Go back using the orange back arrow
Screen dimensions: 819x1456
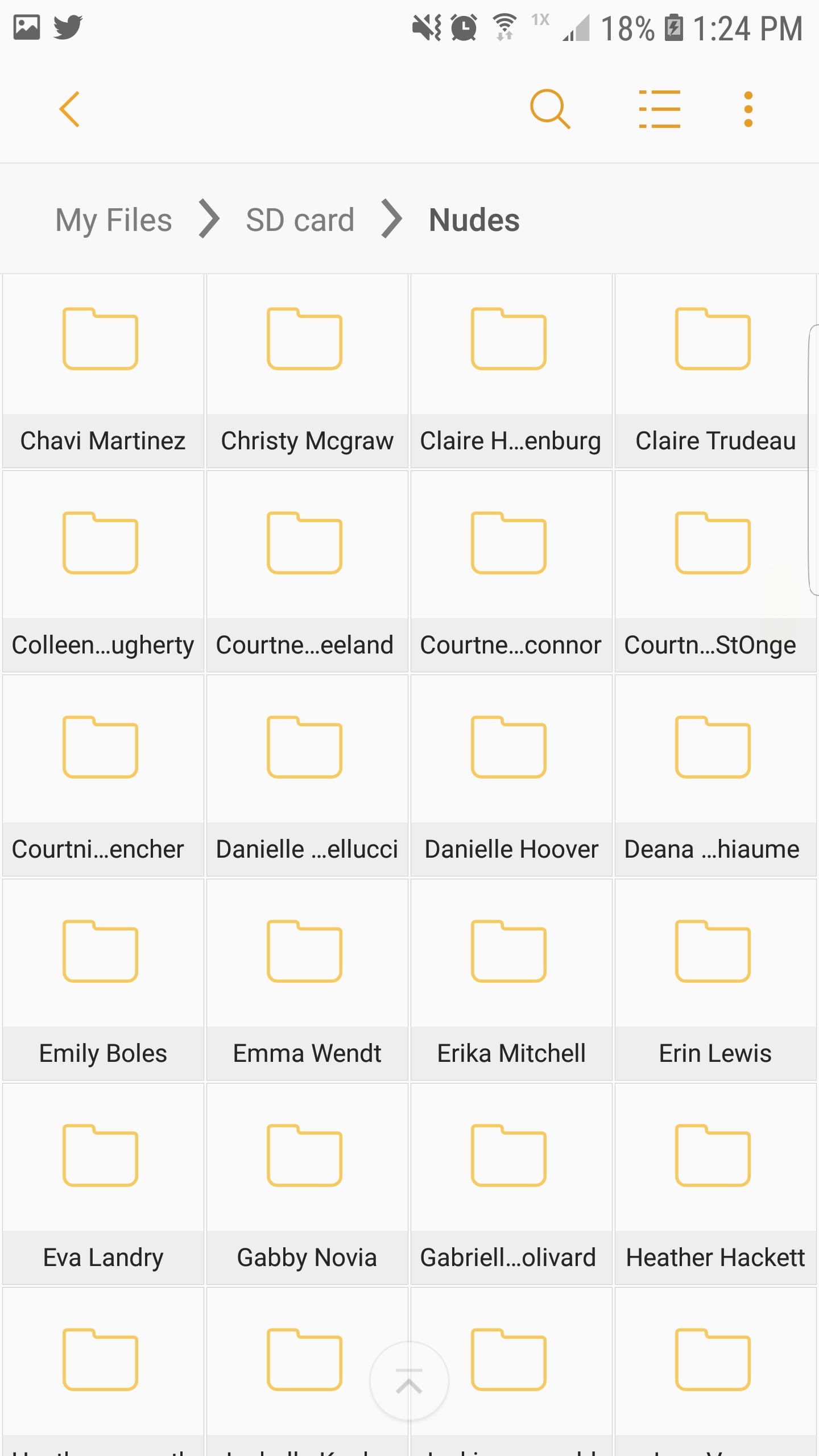(69, 109)
